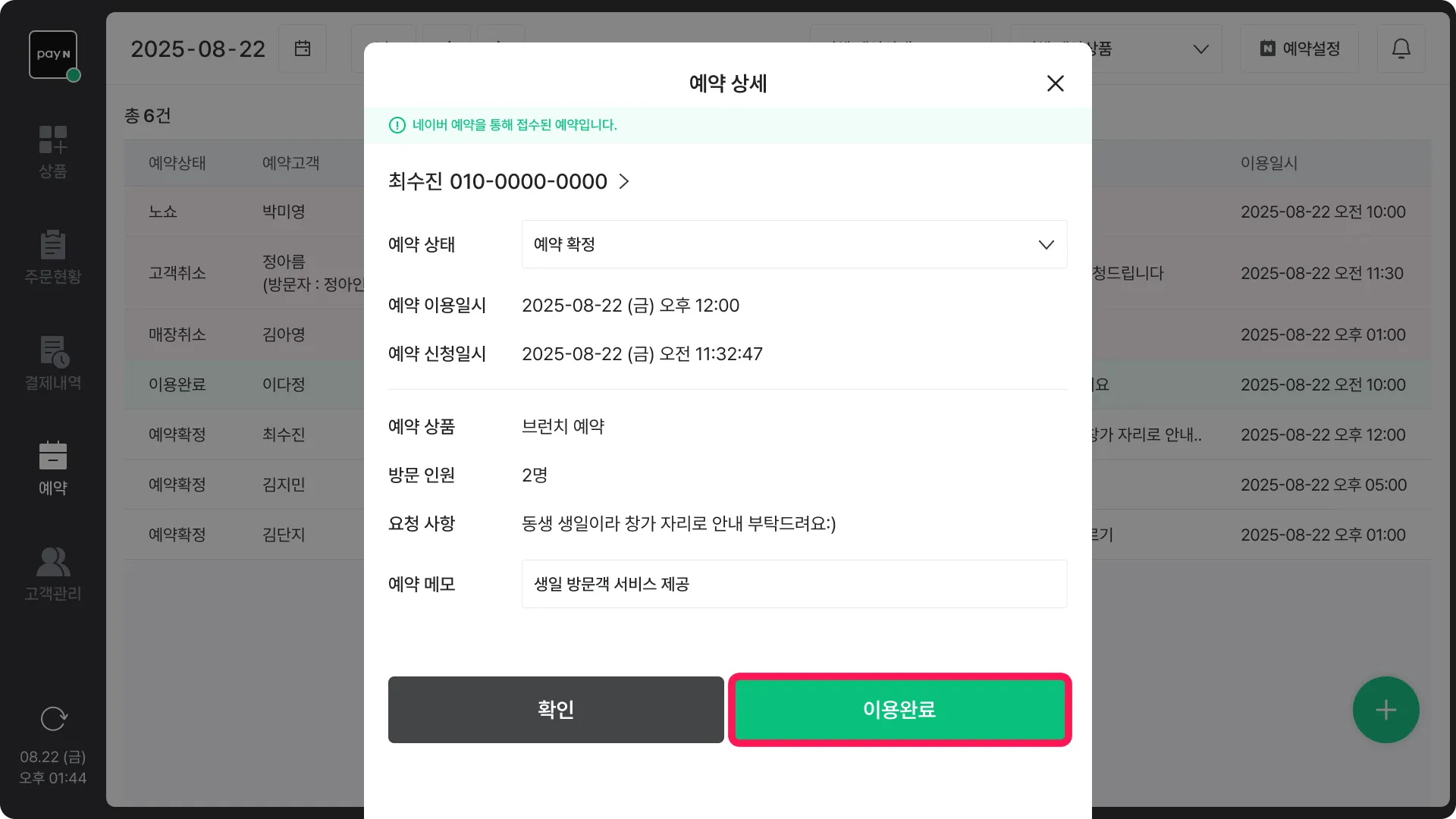Tap the 확인 button
The image size is (1456, 819).
555,710
